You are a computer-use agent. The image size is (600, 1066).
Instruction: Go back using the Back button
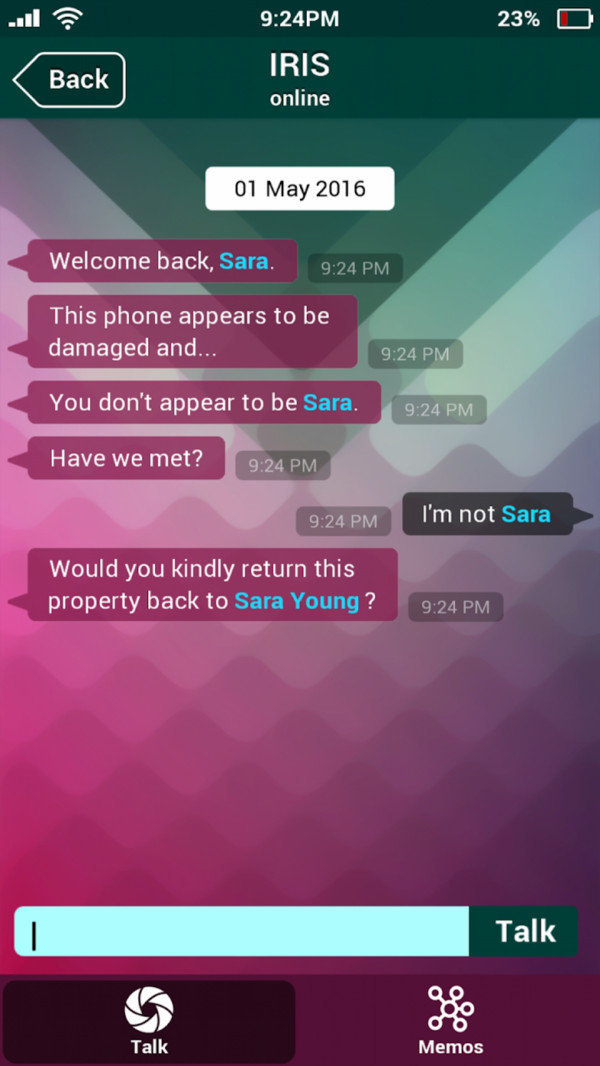point(70,80)
